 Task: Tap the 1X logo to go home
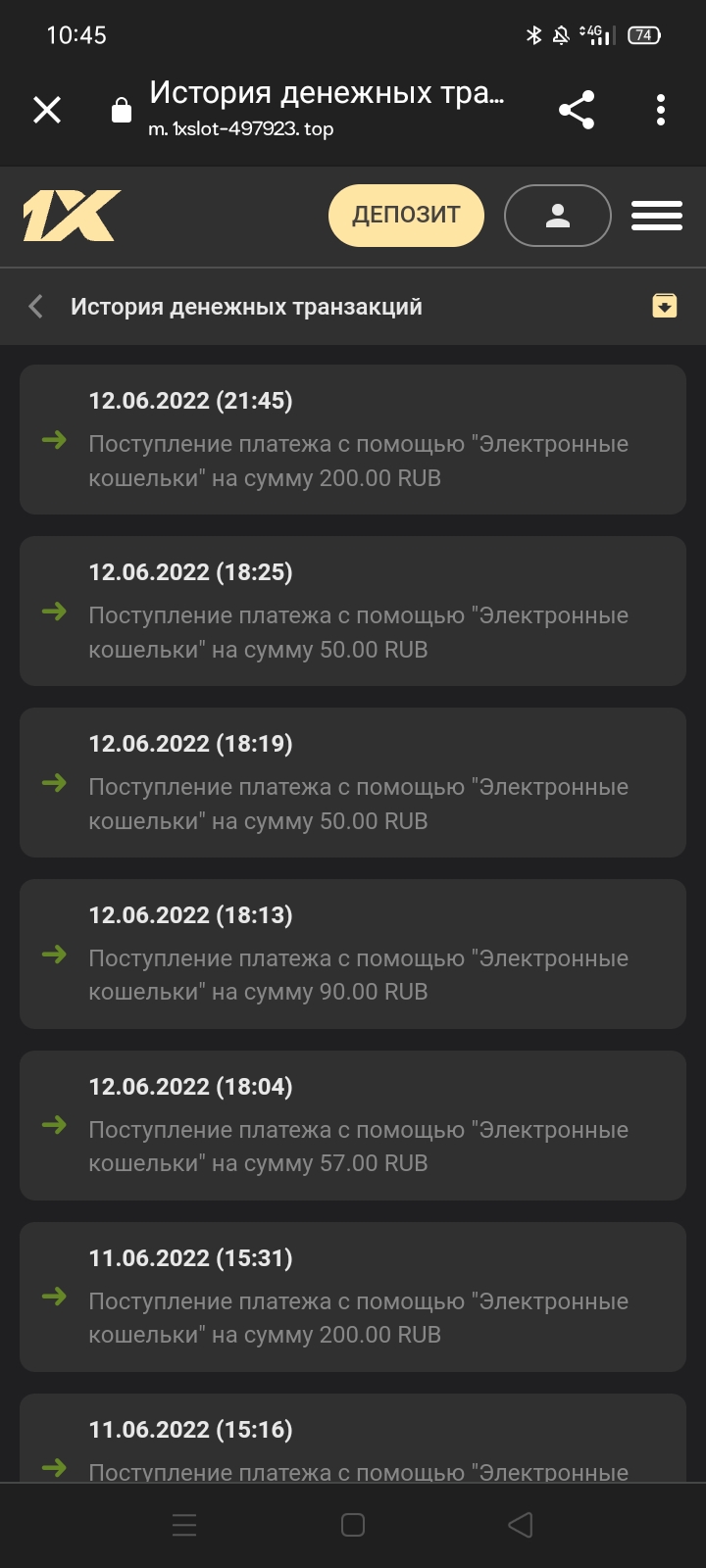(x=72, y=216)
